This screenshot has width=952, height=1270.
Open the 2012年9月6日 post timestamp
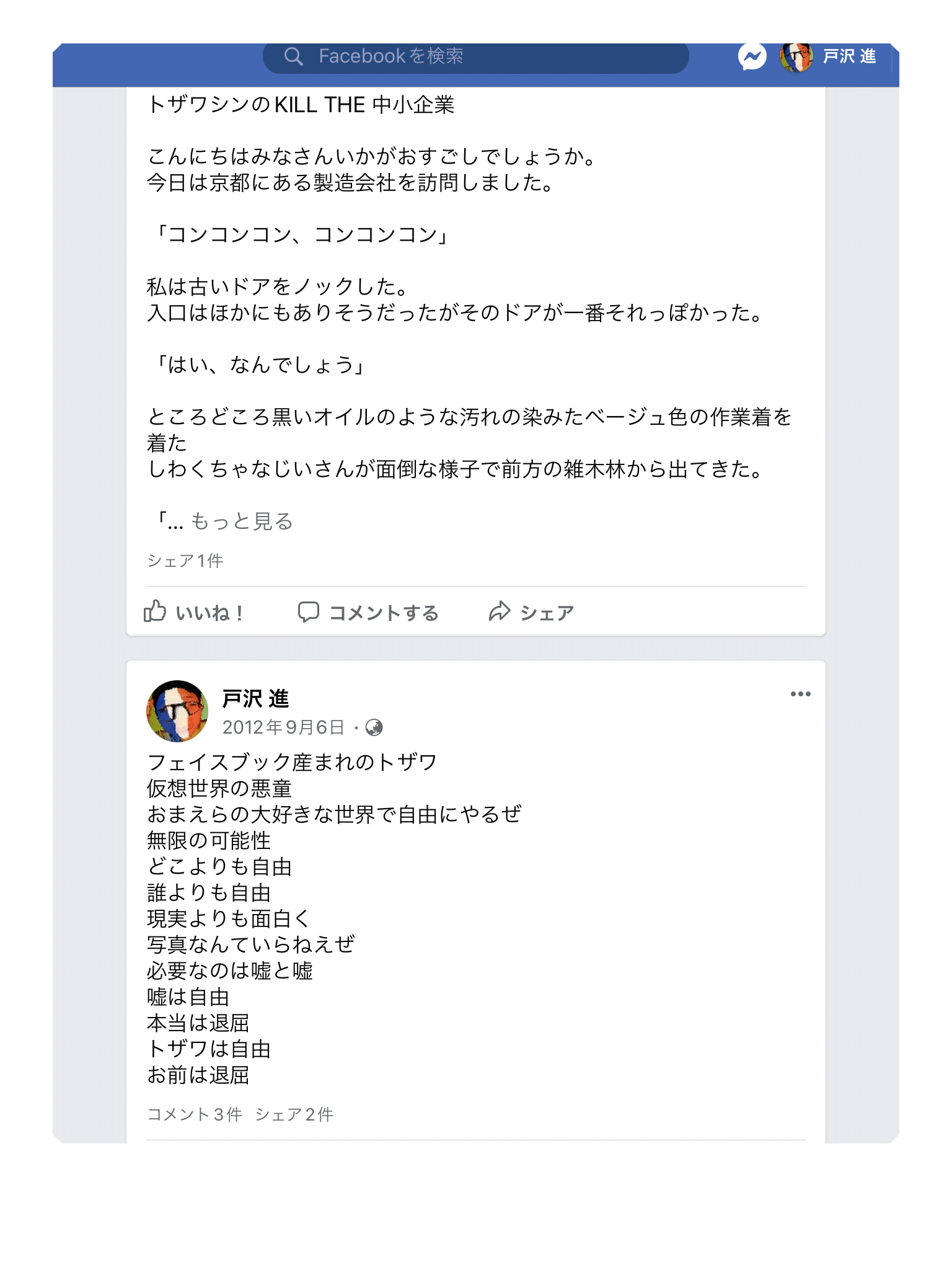tap(283, 727)
